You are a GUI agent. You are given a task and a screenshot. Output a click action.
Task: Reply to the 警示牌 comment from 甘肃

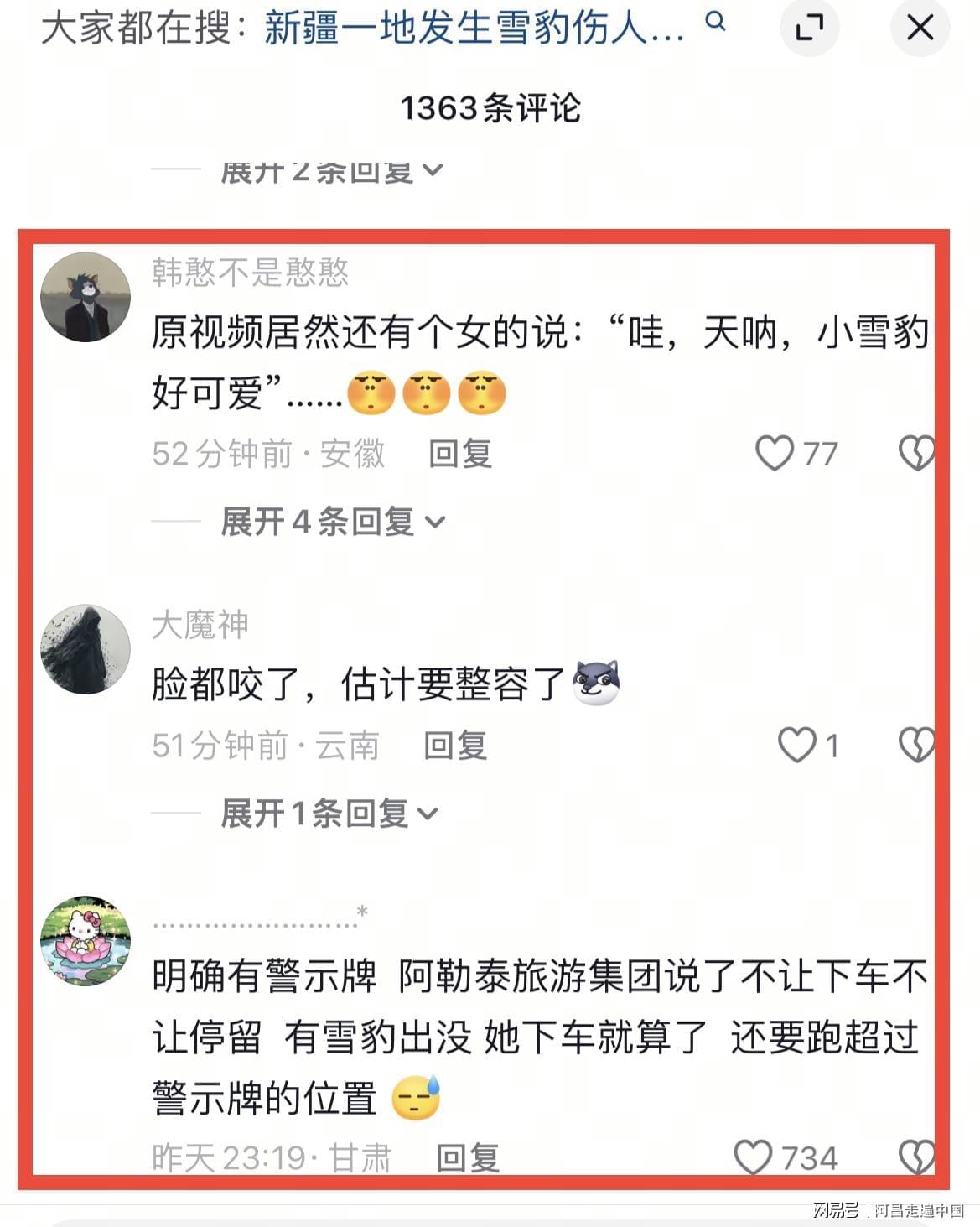[468, 1158]
